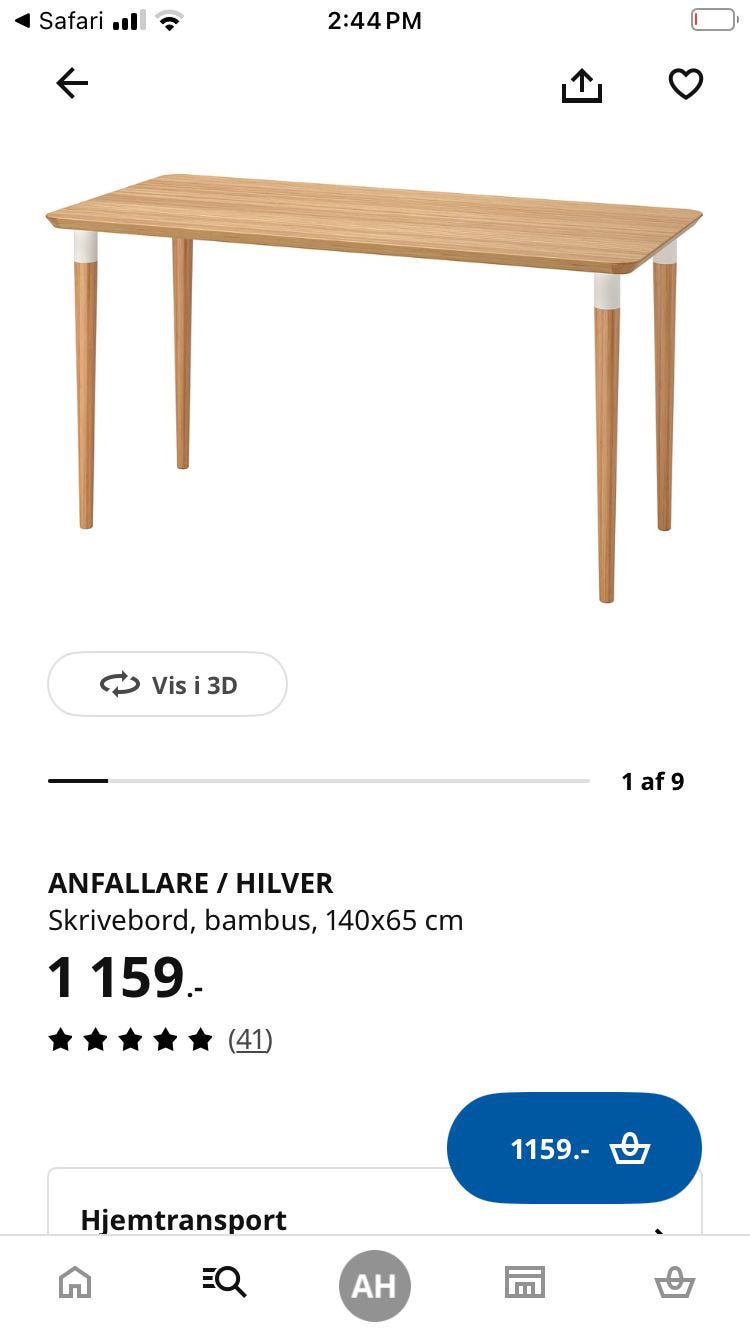Share the ANFALLARE / HILVER product
This screenshot has height=1334, width=750.
581,84
